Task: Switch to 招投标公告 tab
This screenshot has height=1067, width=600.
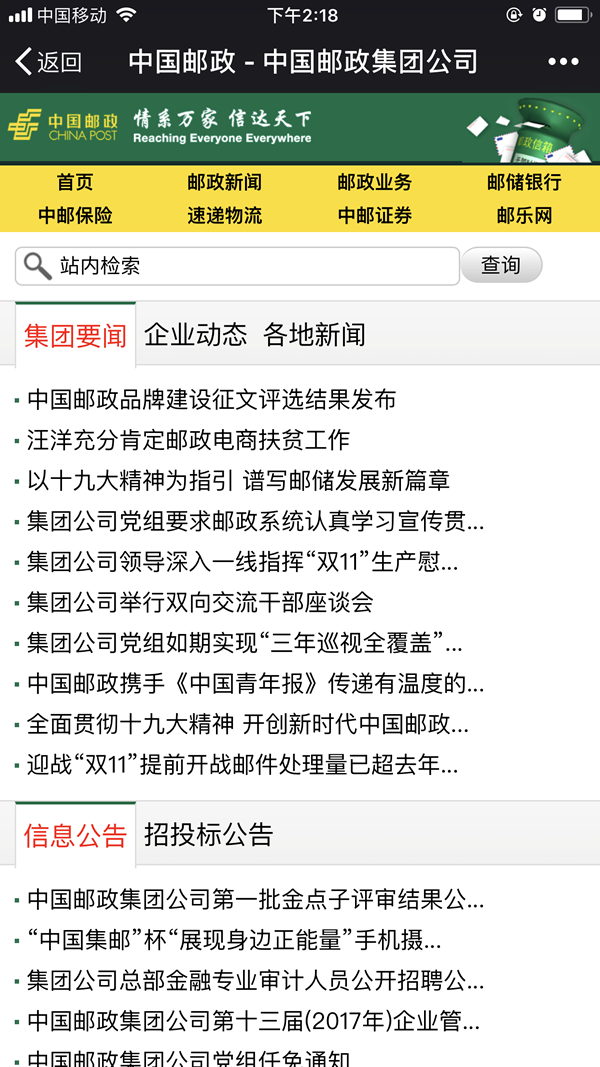Action: click(x=208, y=834)
